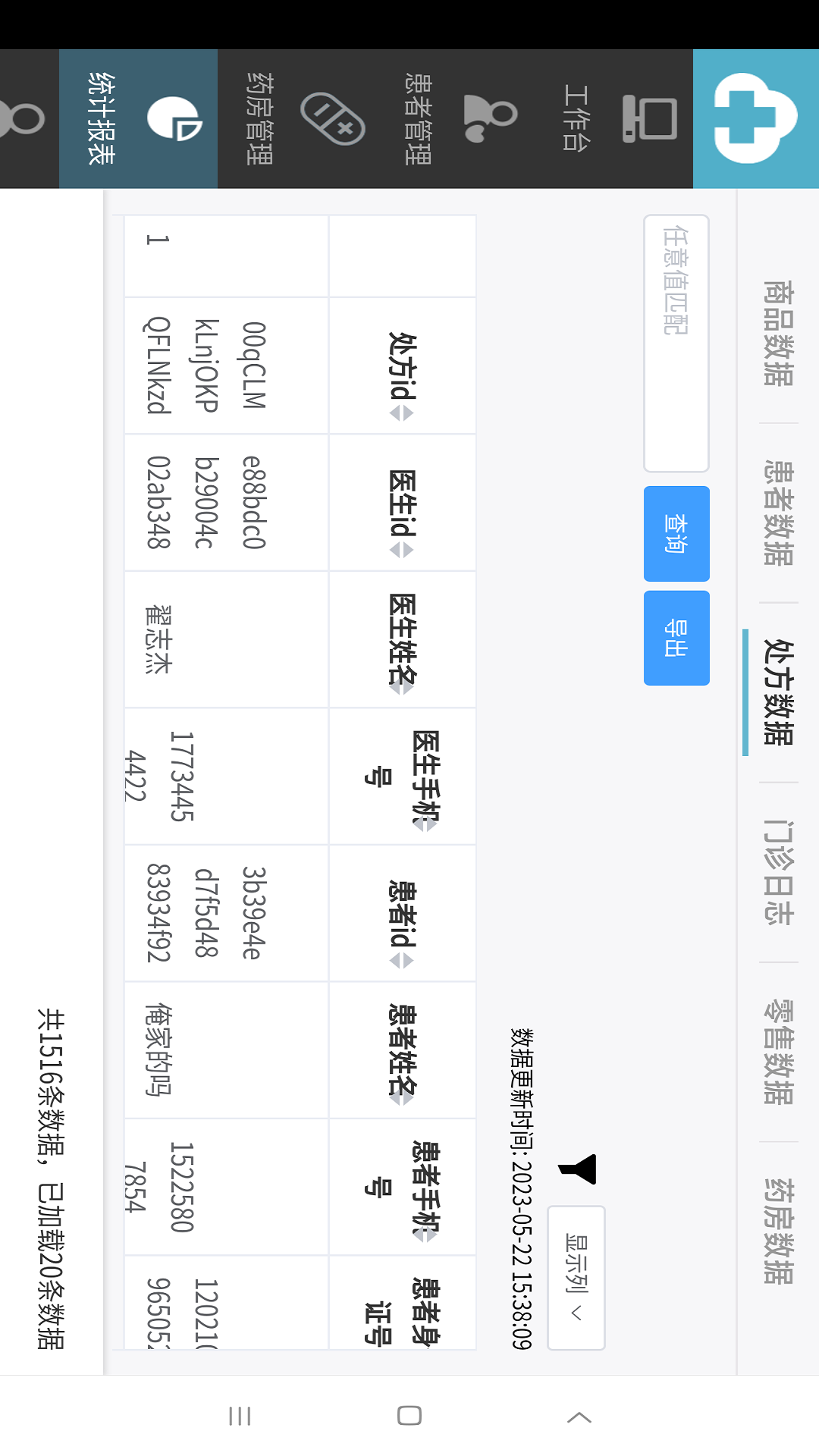Switch to the 商品数据 tab
This screenshot has width=819, height=1456.
point(778,334)
